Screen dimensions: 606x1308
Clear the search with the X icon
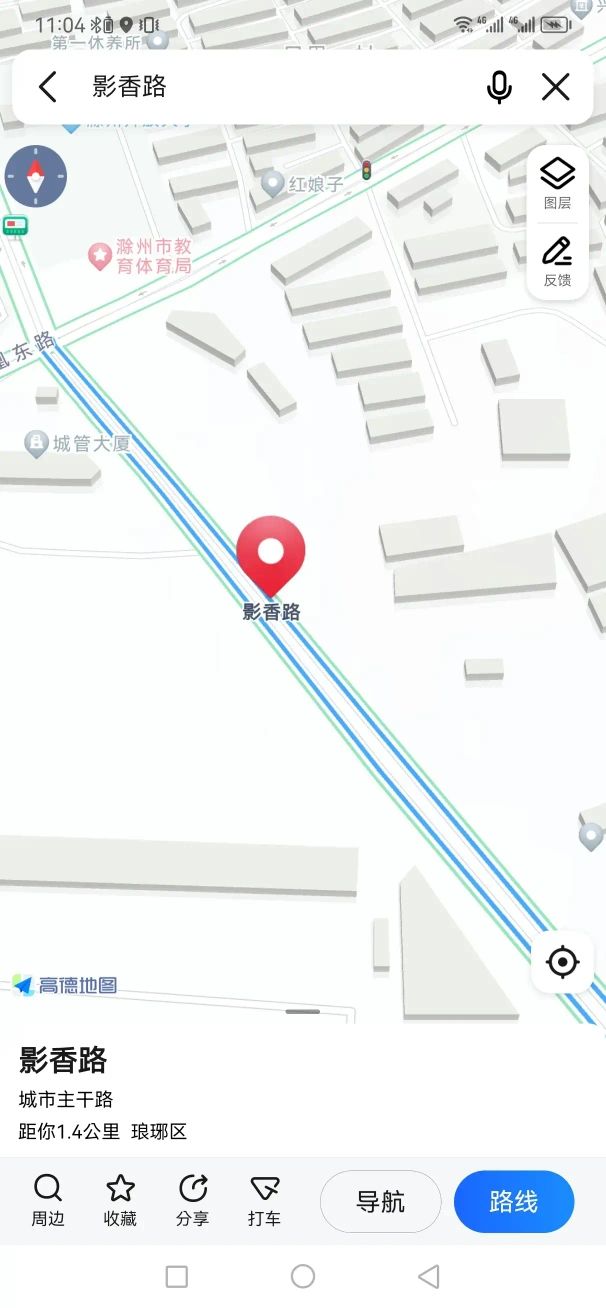556,87
